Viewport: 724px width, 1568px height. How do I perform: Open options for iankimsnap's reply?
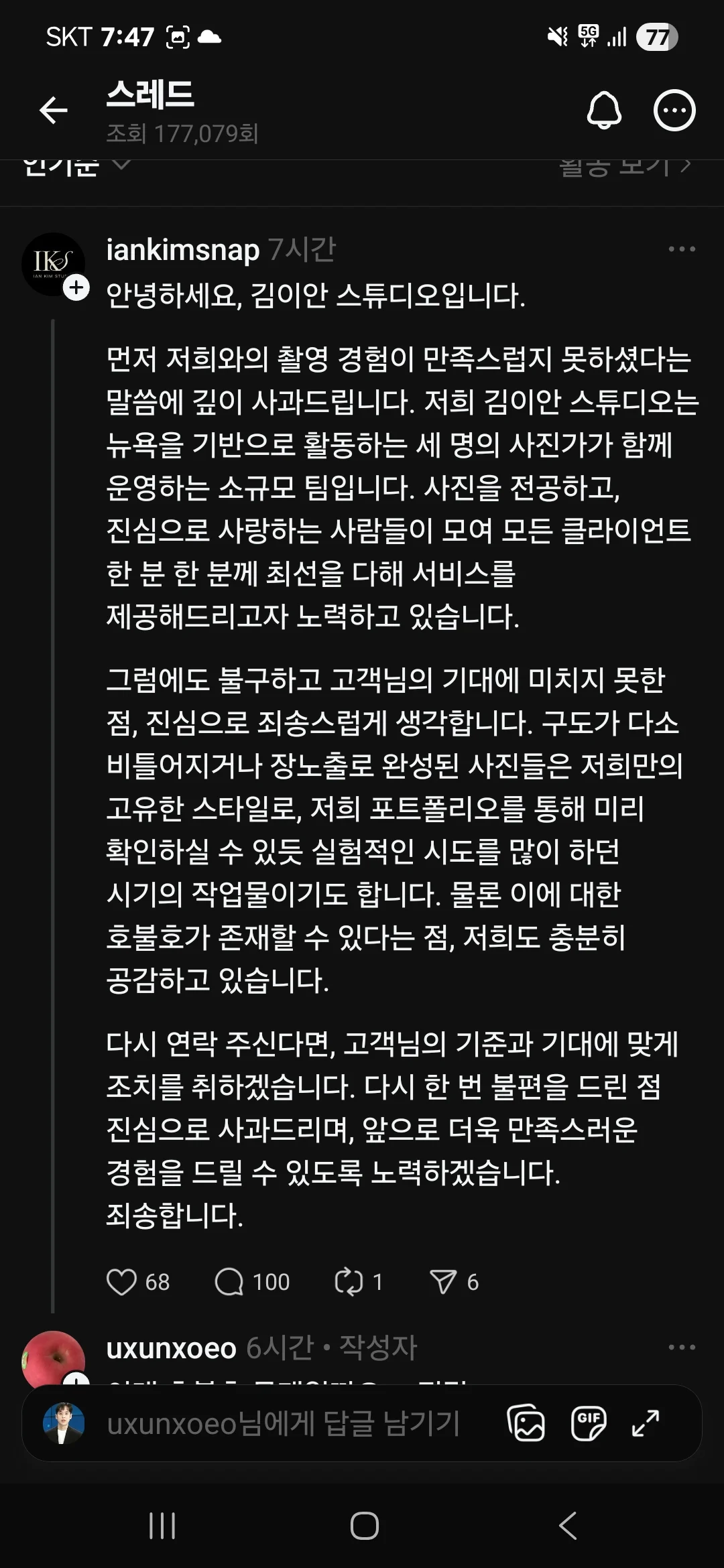(x=681, y=249)
